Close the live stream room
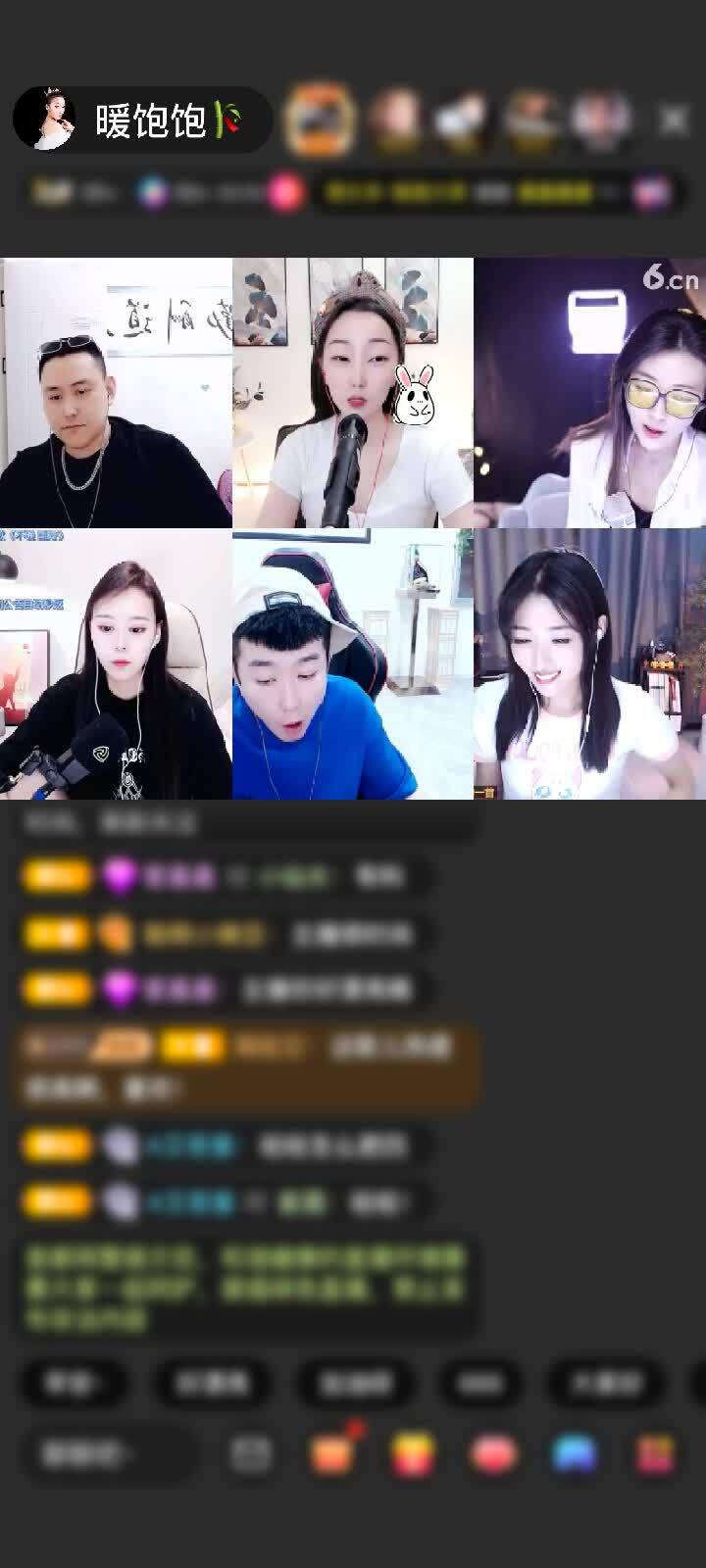The height and width of the screenshot is (1568, 706). coord(674,121)
